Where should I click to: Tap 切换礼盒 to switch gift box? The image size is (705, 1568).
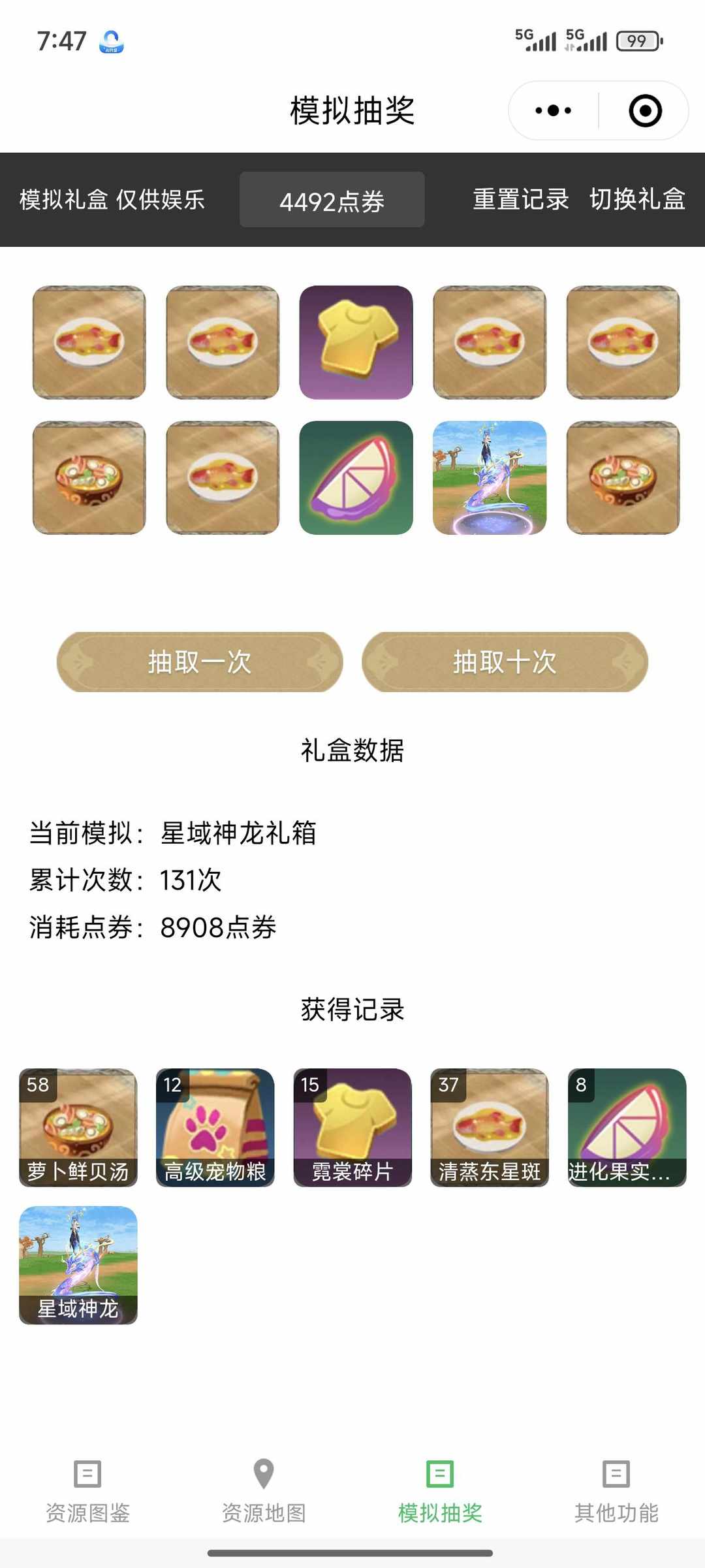(637, 199)
